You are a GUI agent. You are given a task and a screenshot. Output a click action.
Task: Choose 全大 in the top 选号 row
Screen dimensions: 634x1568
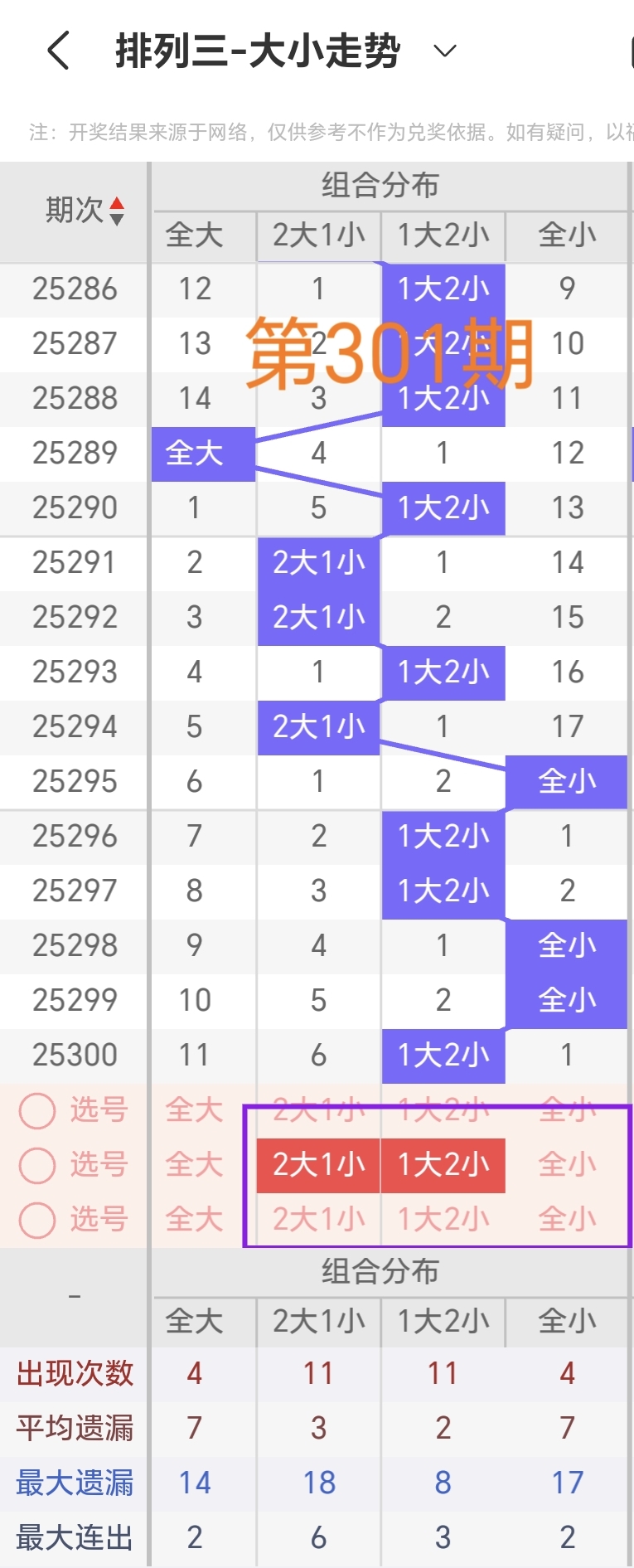tap(194, 1110)
